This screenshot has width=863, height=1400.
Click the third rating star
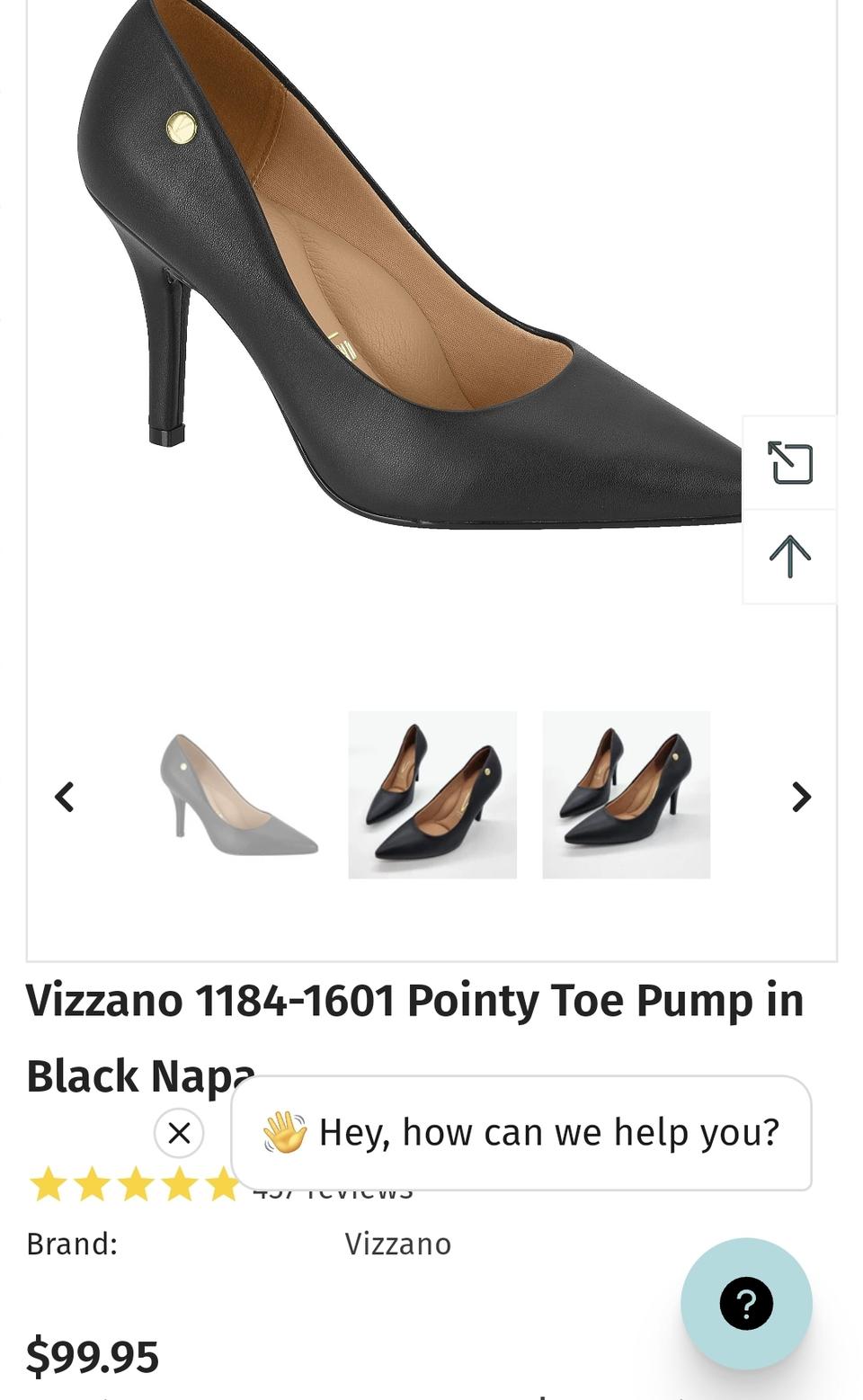[136, 1185]
